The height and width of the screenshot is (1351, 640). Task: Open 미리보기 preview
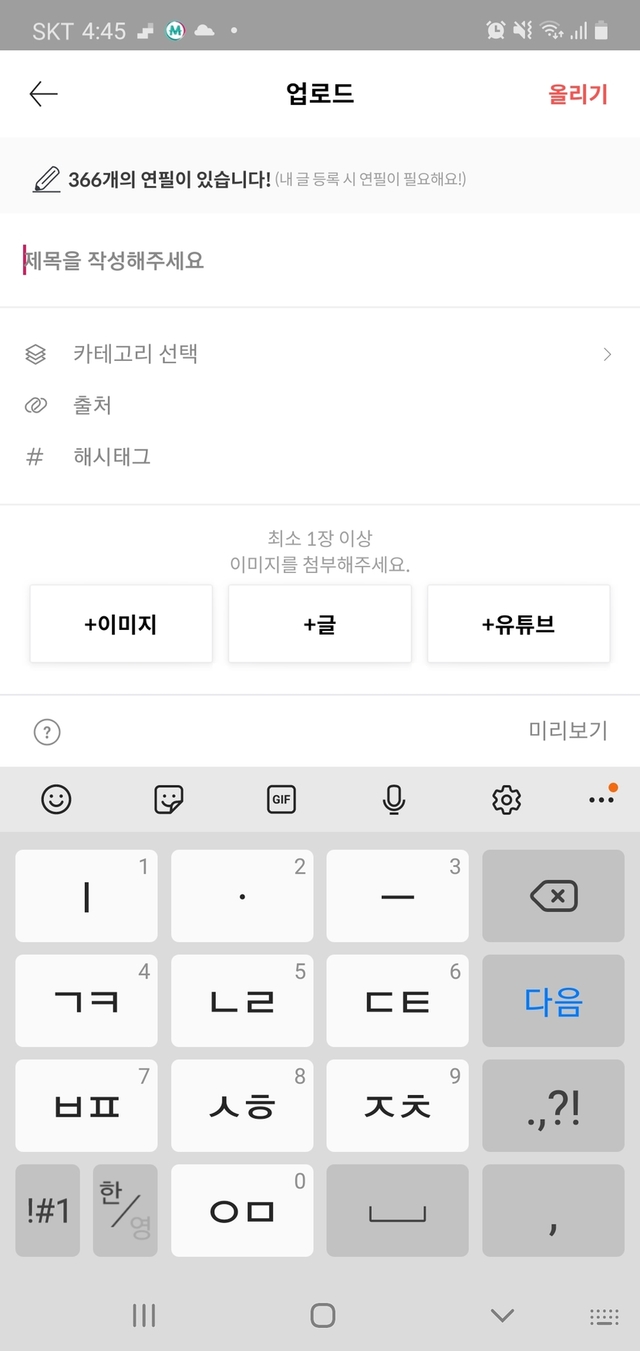567,731
